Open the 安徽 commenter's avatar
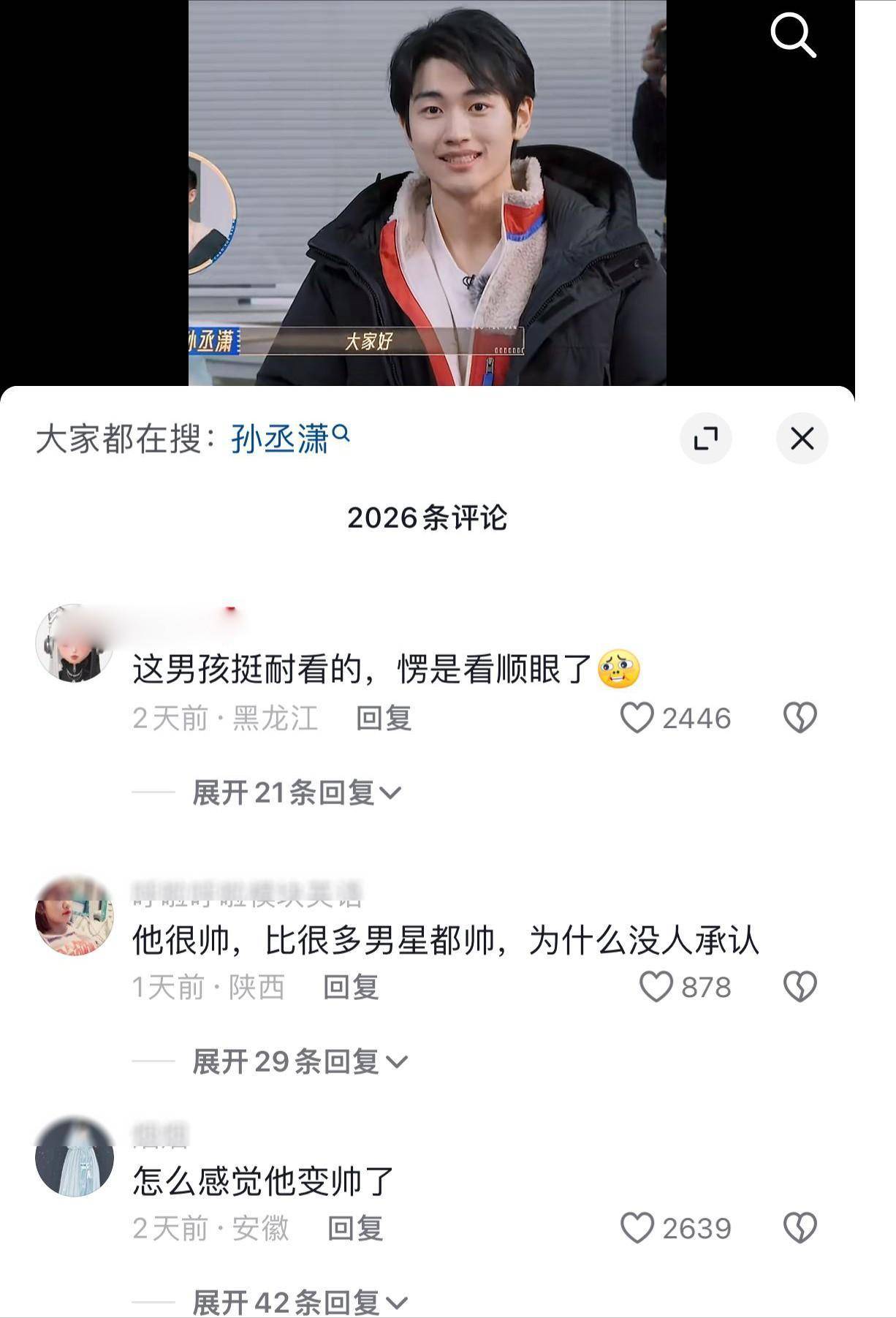 coord(74,1156)
